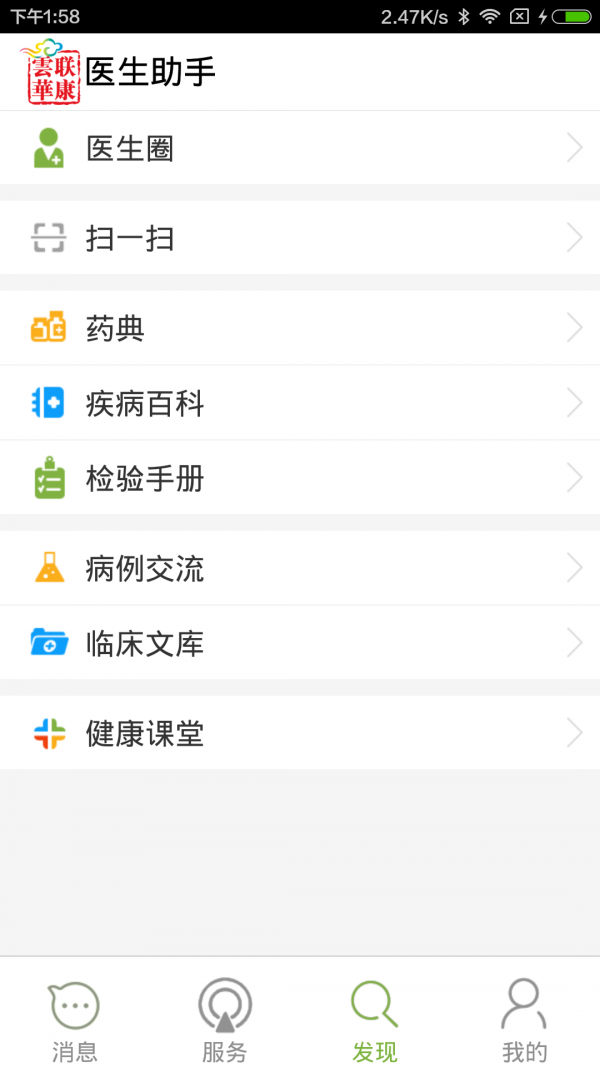
Task: Open 临床文库
Action: (x=300, y=642)
